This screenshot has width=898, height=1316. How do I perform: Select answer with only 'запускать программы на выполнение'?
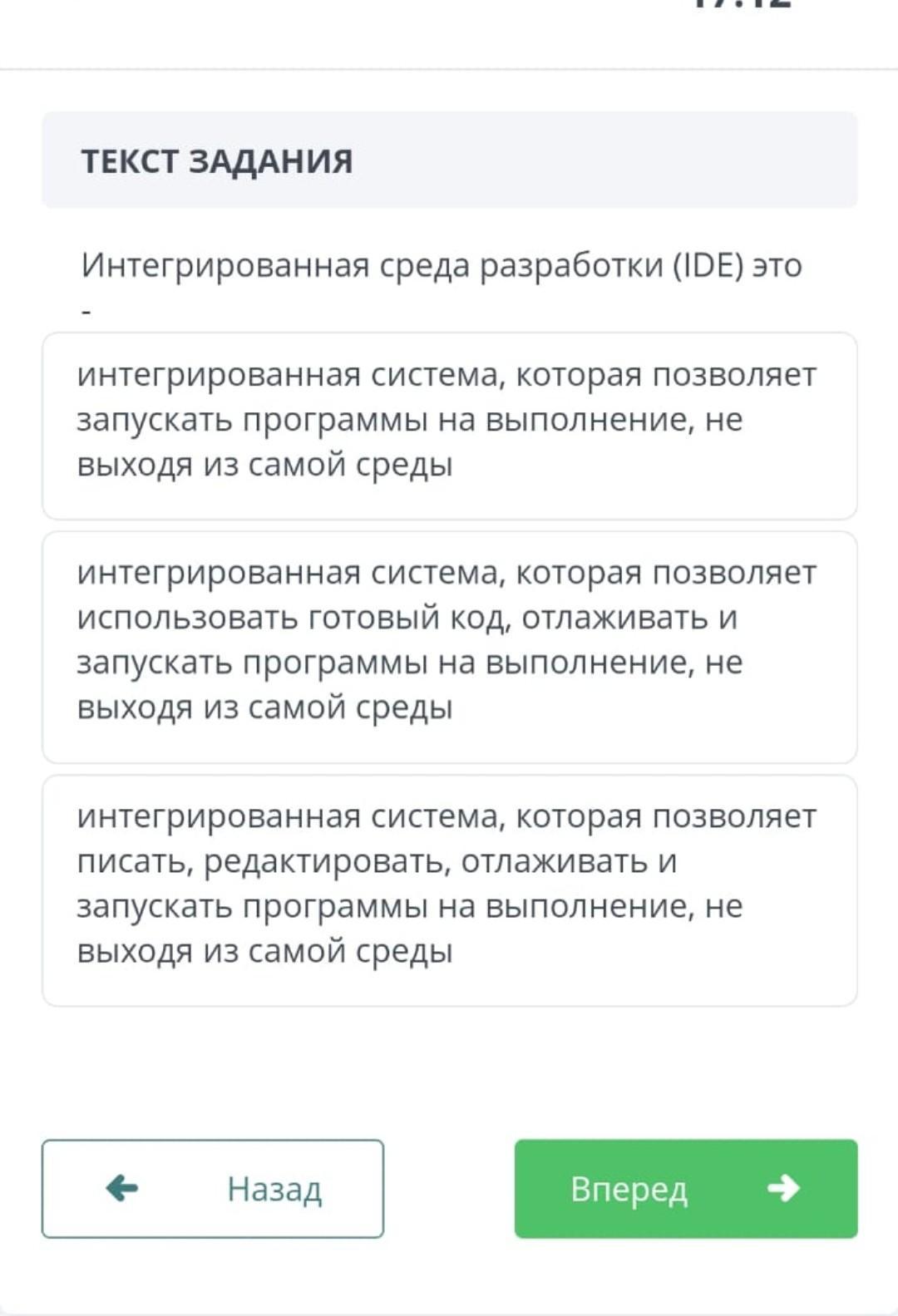[449, 426]
